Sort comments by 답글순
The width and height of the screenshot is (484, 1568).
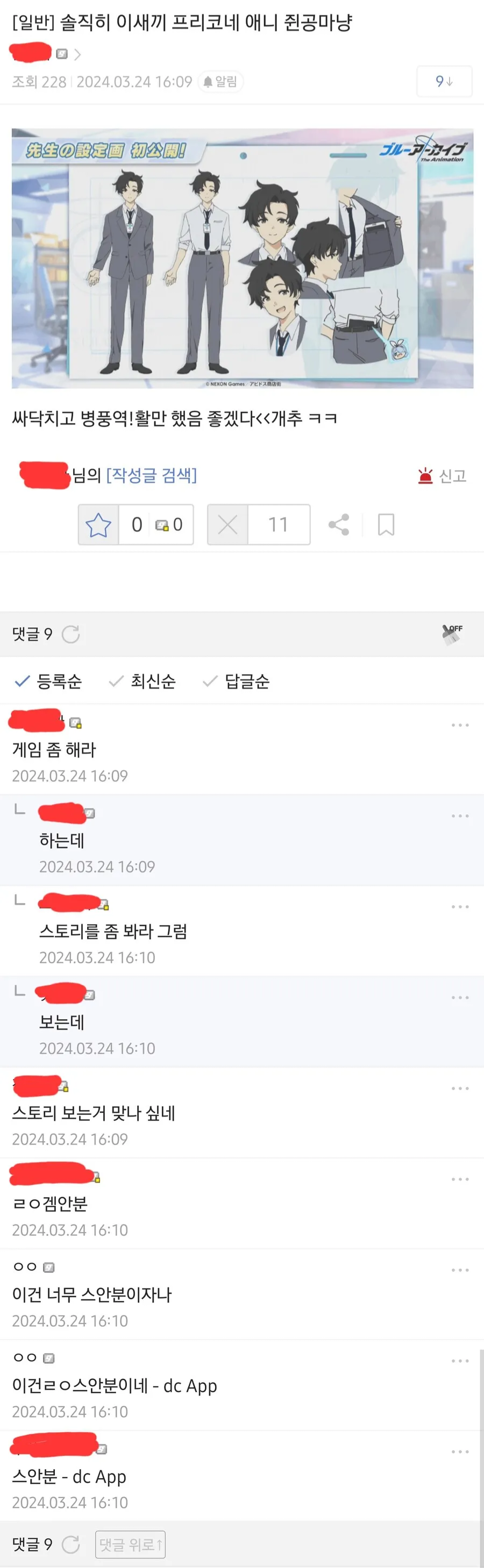[x=236, y=681]
